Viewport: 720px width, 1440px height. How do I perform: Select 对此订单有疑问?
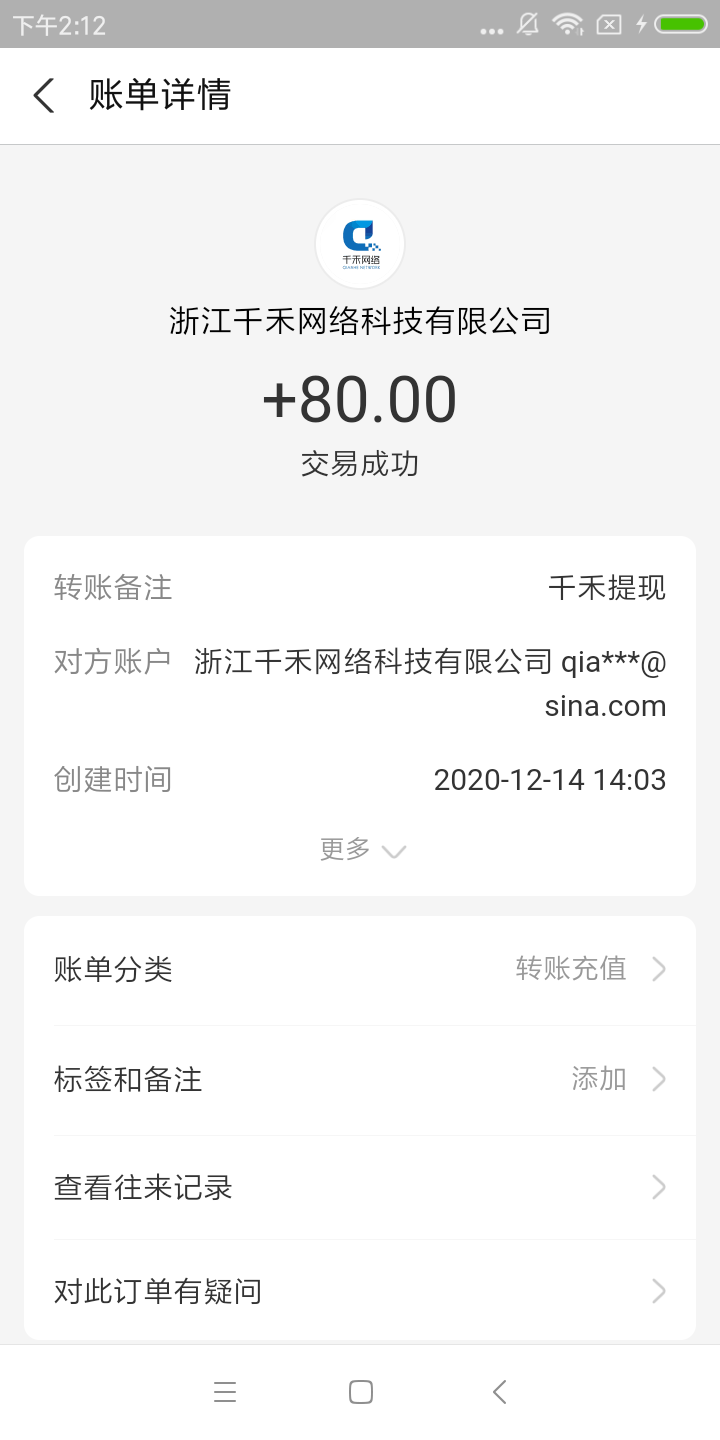click(360, 1292)
